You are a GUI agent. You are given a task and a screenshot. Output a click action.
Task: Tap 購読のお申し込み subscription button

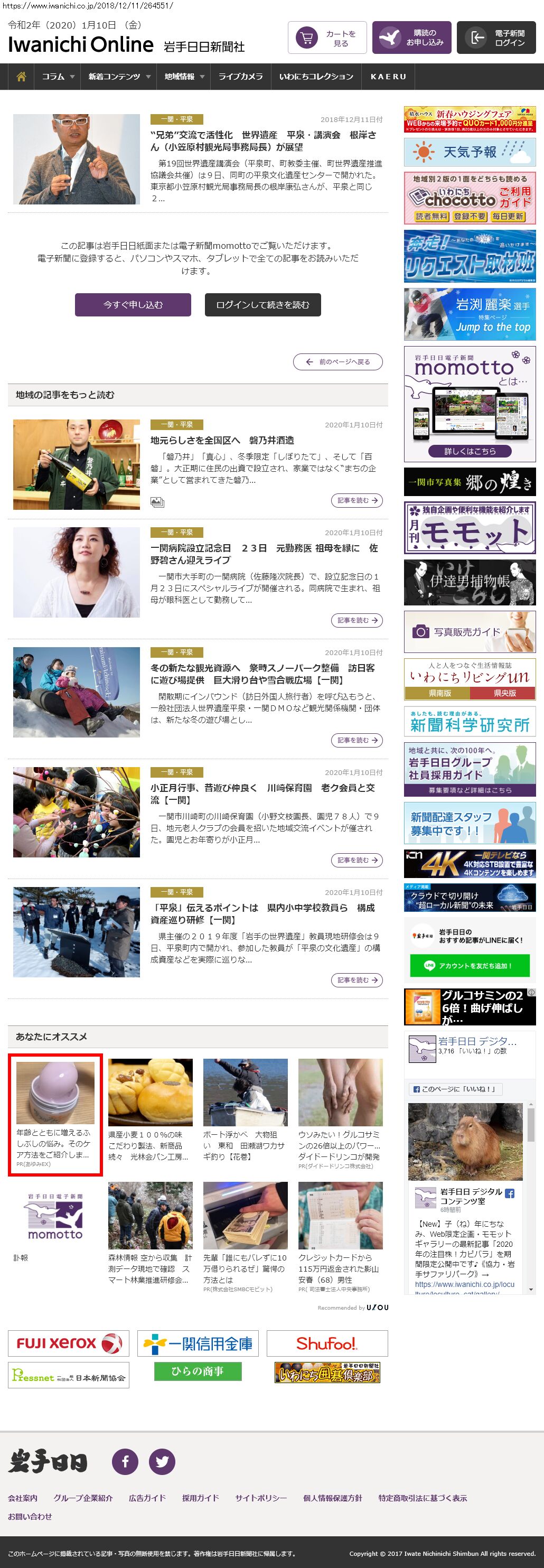click(411, 38)
